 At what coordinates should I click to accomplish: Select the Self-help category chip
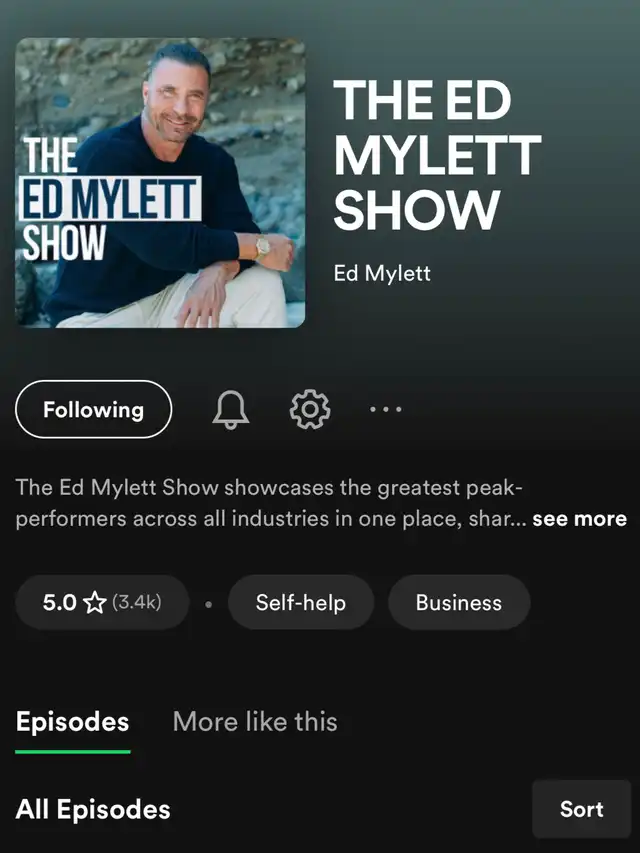tap(300, 602)
